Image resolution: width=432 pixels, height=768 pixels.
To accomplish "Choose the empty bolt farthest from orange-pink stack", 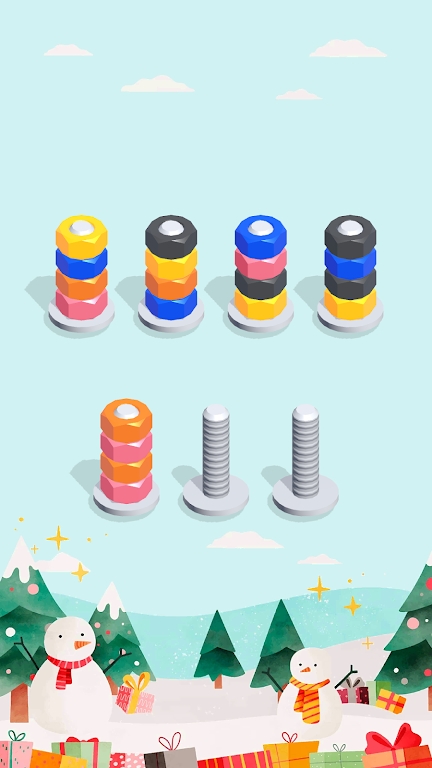I will pyautogui.click(x=305, y=459).
